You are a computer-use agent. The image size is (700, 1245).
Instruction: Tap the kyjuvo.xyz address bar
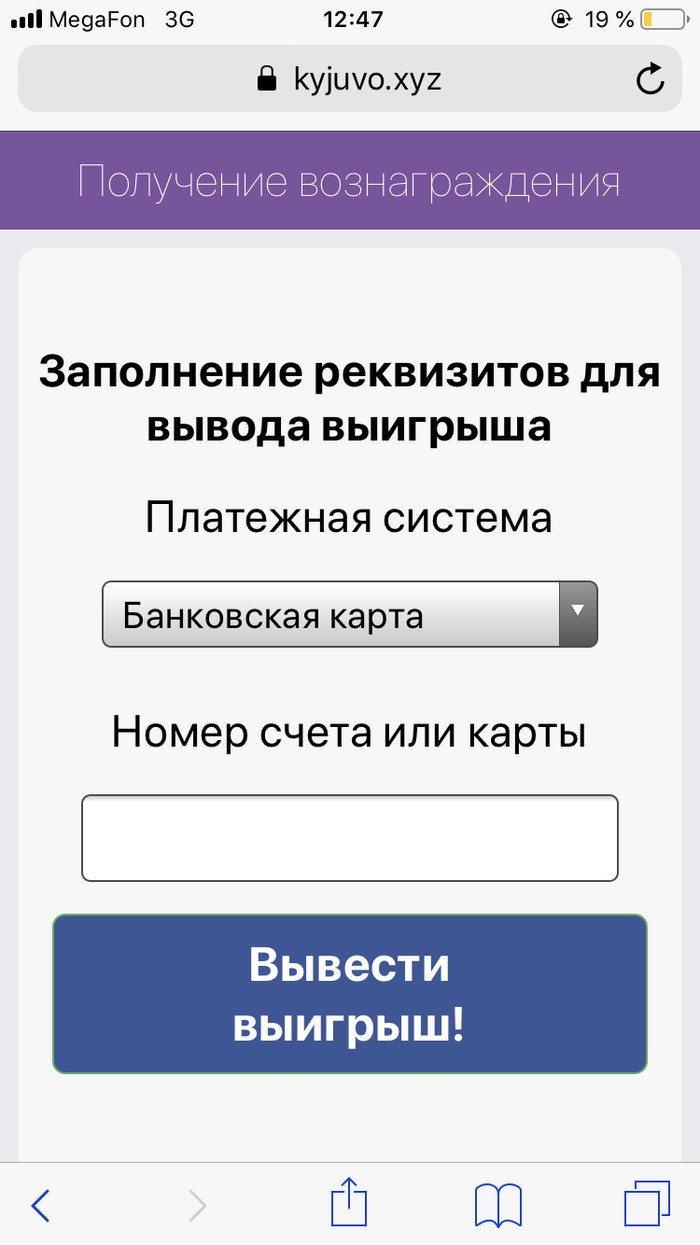[350, 78]
